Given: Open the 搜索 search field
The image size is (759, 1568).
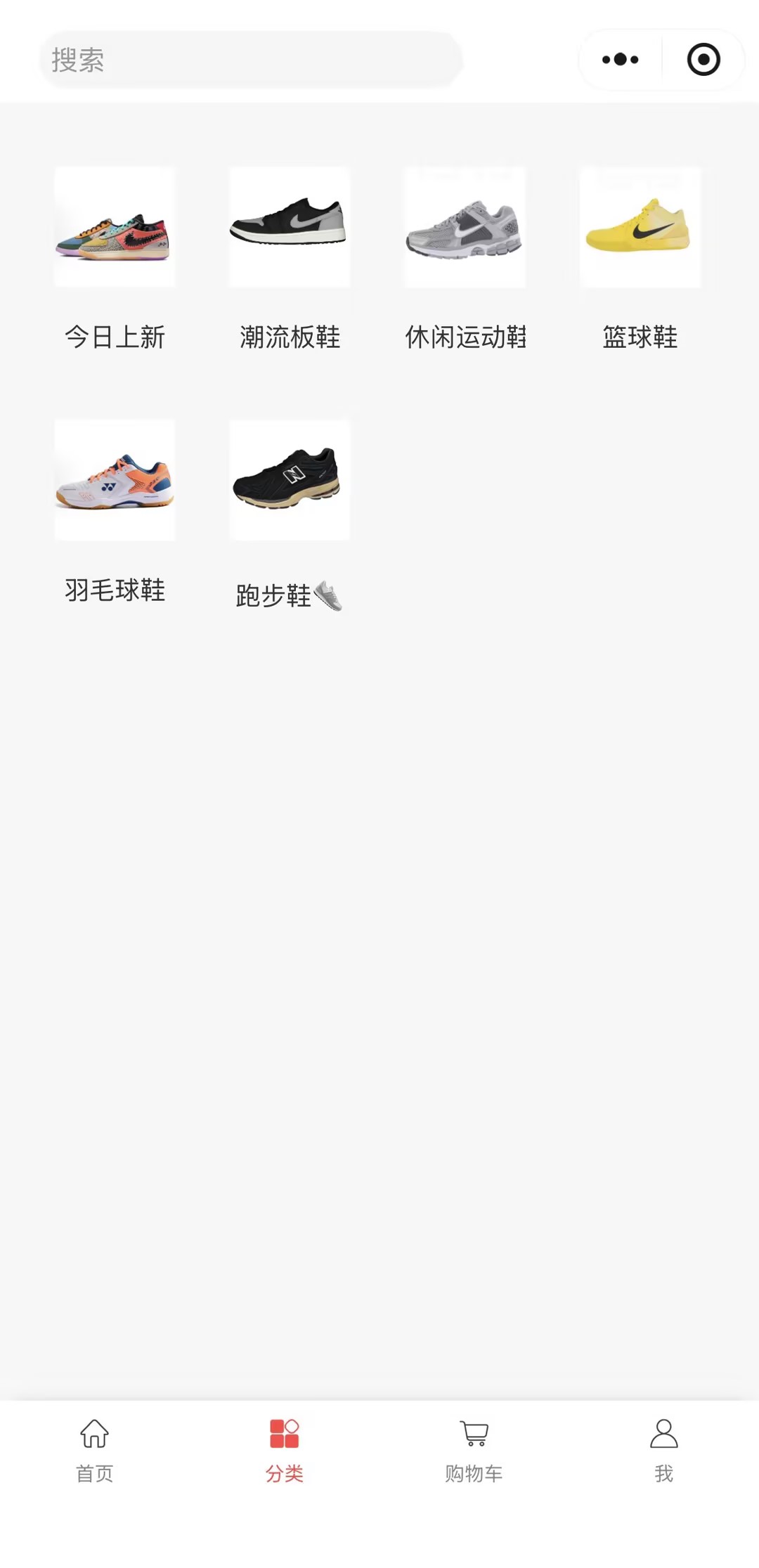Looking at the screenshot, I should tap(249, 60).
